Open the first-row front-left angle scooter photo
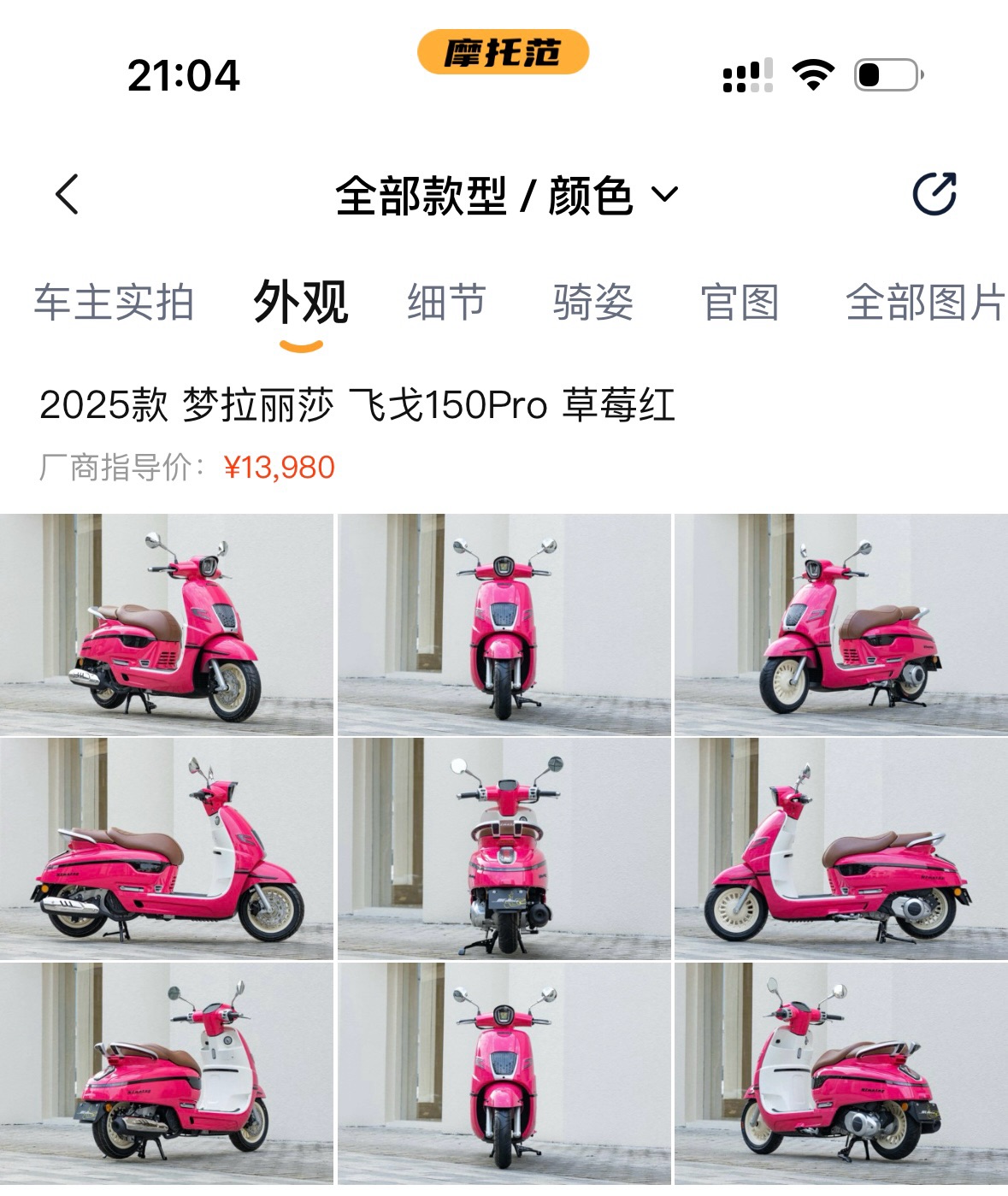The image size is (1008, 1196). click(841, 625)
